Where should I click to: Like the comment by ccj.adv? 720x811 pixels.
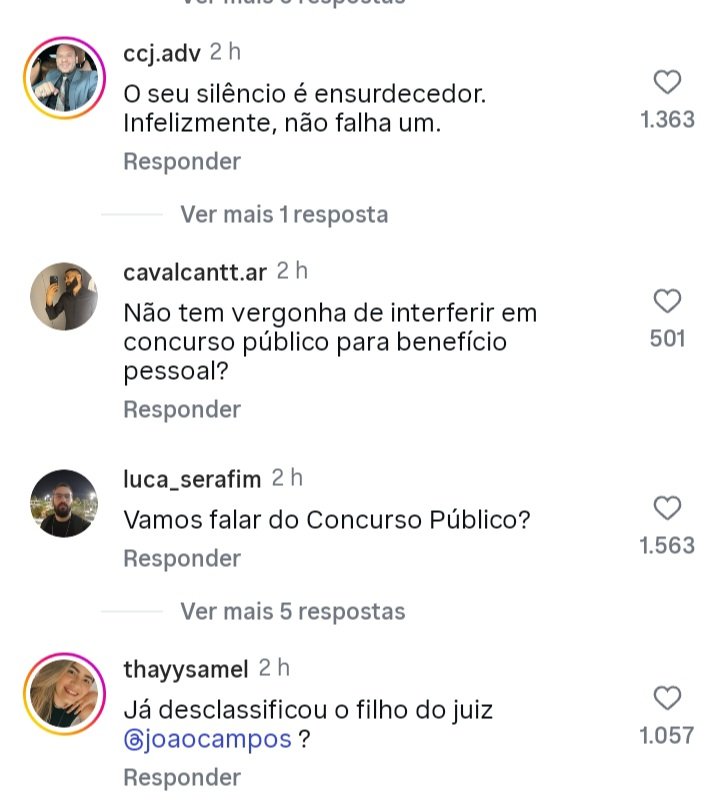(667, 83)
